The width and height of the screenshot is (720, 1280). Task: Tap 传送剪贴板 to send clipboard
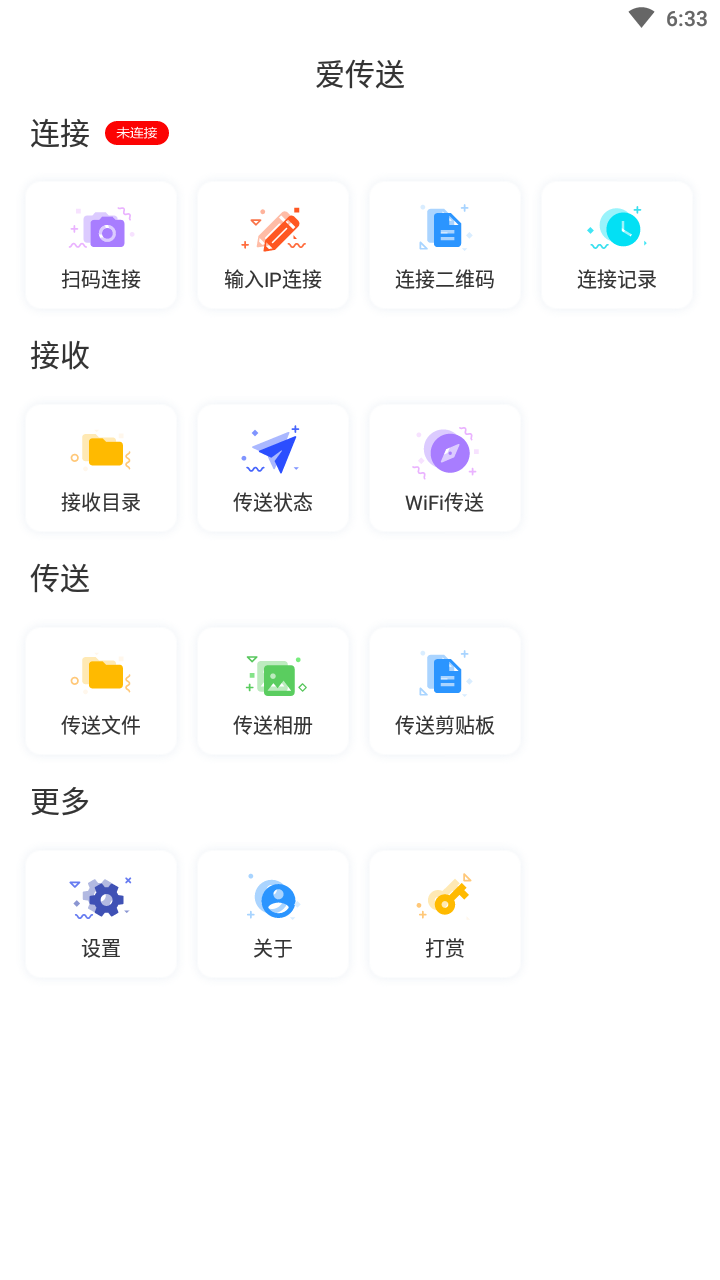[x=445, y=691]
